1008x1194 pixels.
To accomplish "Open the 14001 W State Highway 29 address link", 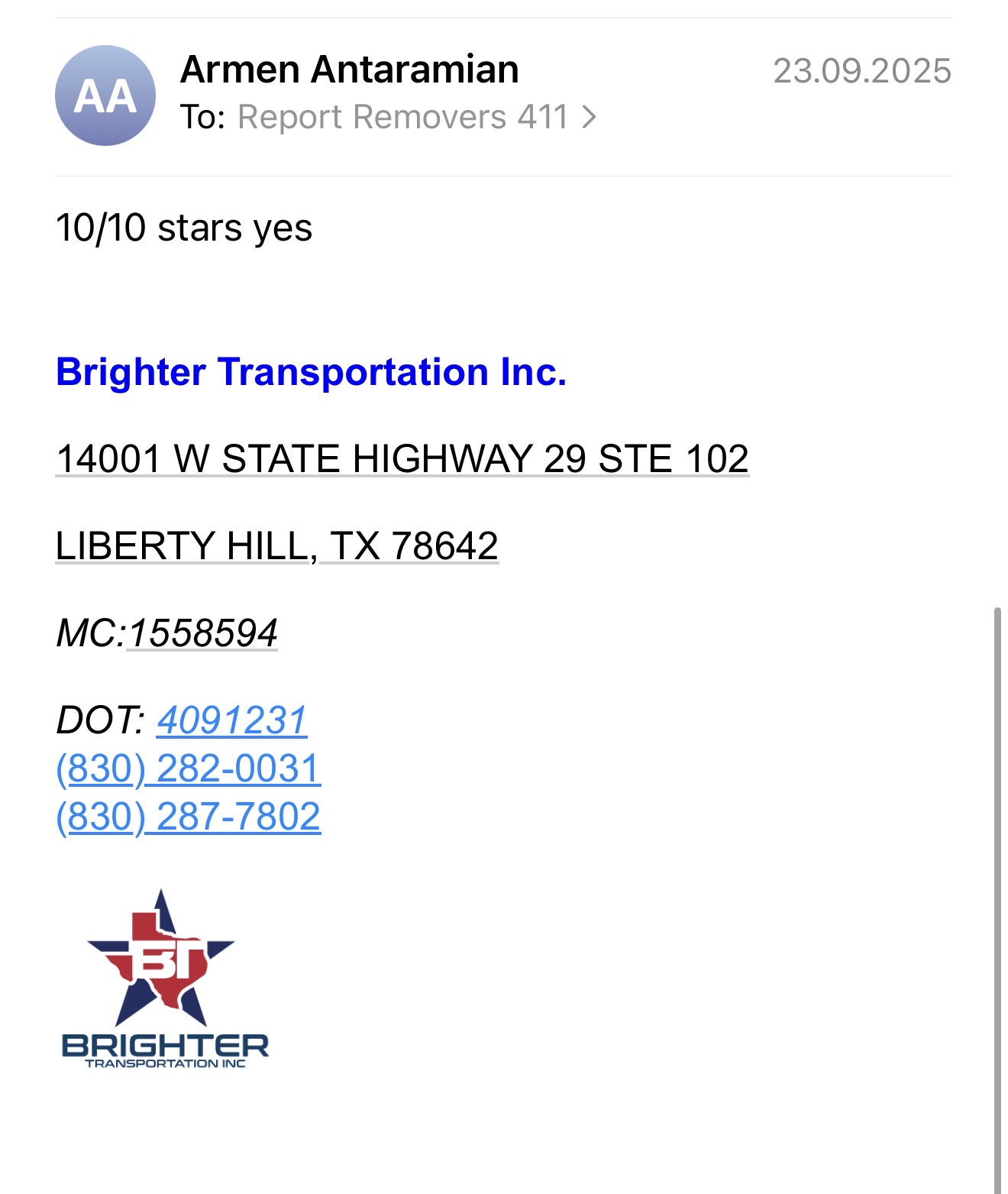I will click(403, 457).
